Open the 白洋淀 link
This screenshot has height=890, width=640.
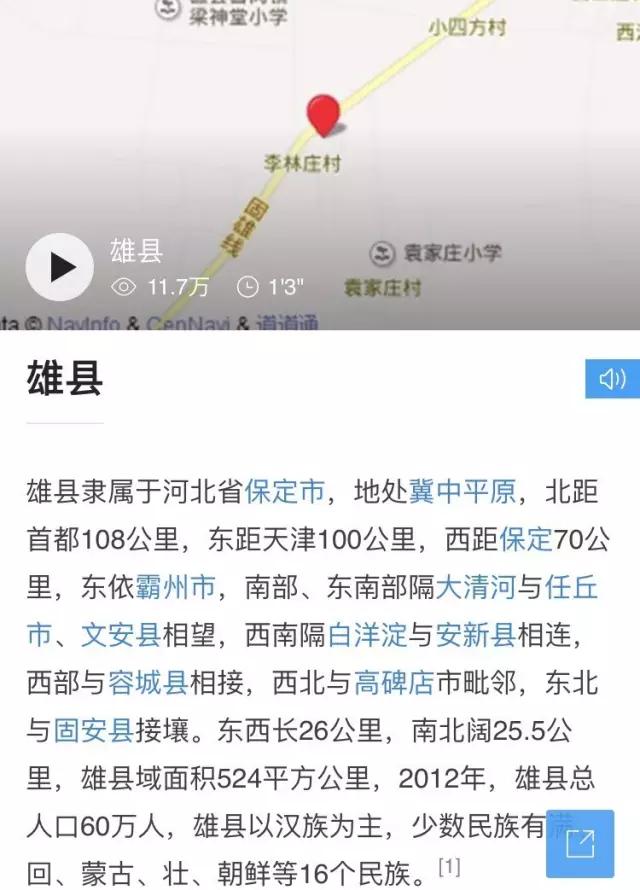(366, 636)
